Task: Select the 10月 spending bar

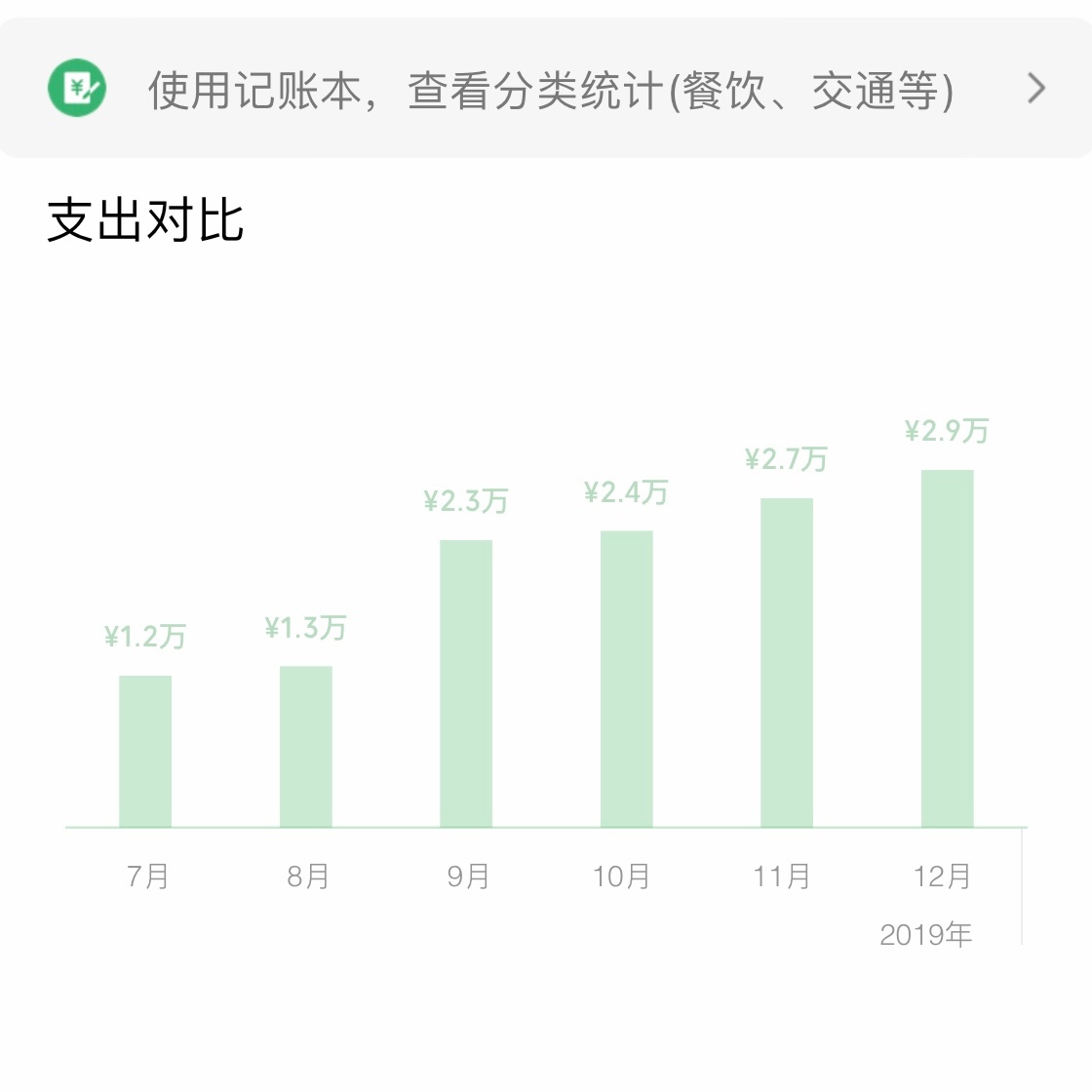Action: (627, 679)
